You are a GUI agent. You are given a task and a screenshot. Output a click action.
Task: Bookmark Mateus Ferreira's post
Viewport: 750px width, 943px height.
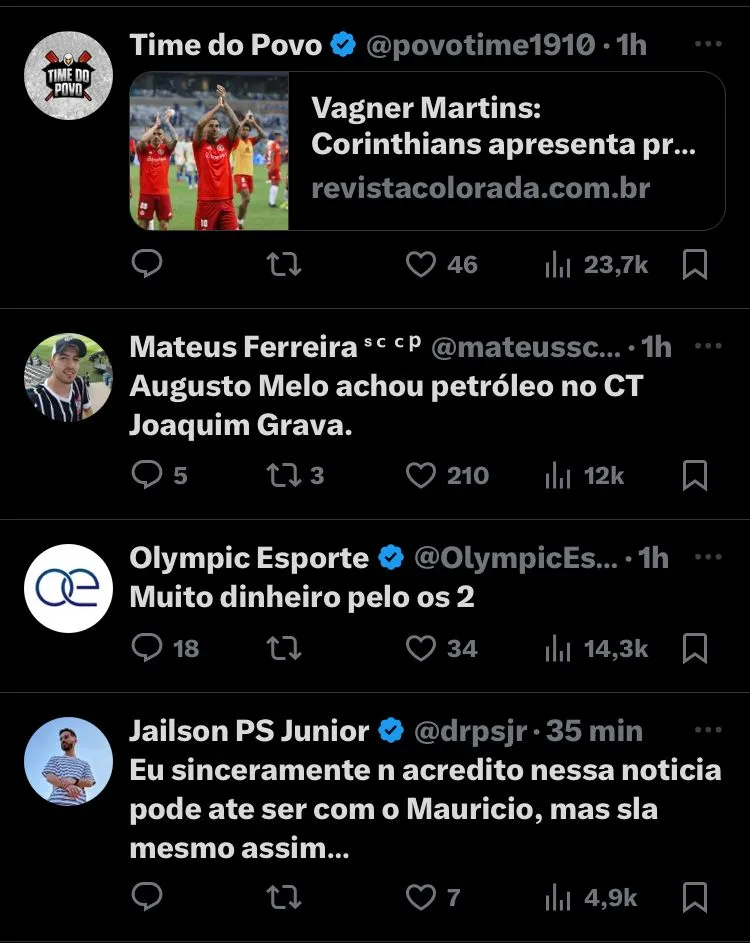tap(694, 475)
